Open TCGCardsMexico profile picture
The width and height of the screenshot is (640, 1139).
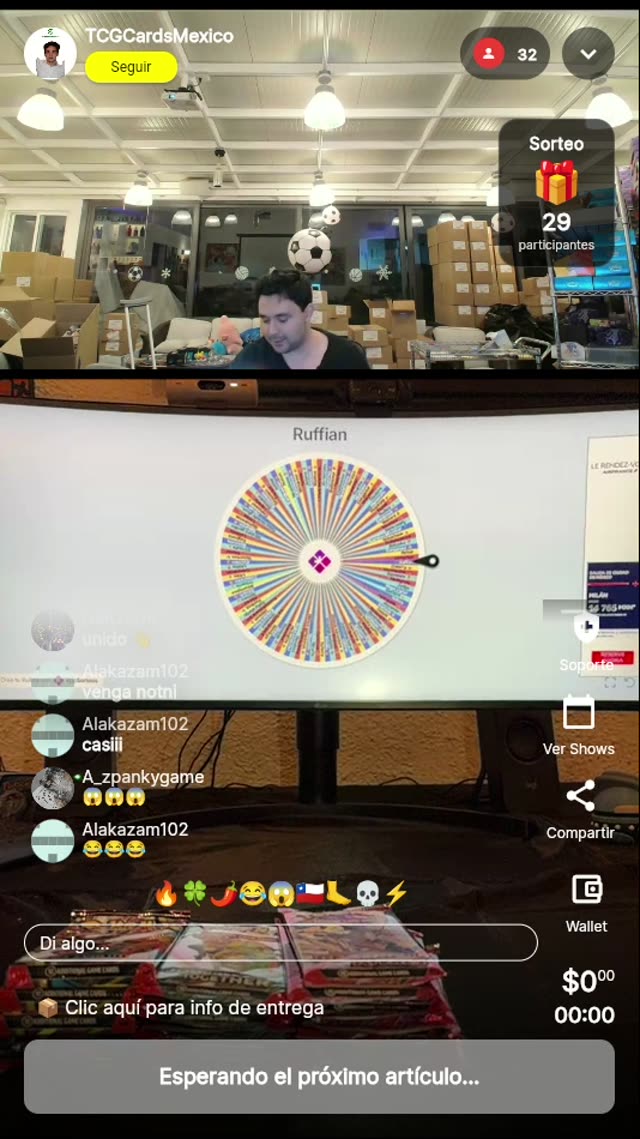tap(50, 53)
